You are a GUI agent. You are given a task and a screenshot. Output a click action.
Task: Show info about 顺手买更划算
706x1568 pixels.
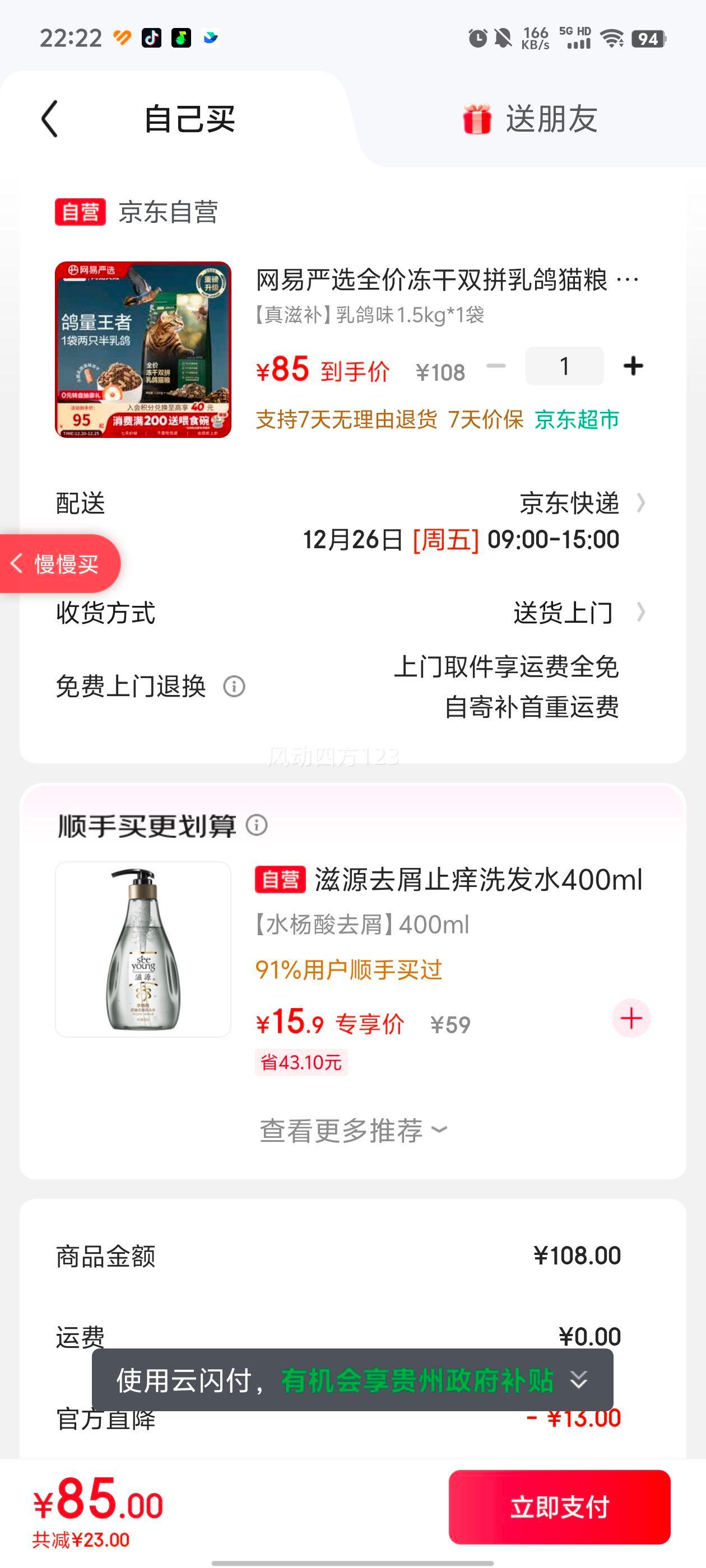coord(257,825)
